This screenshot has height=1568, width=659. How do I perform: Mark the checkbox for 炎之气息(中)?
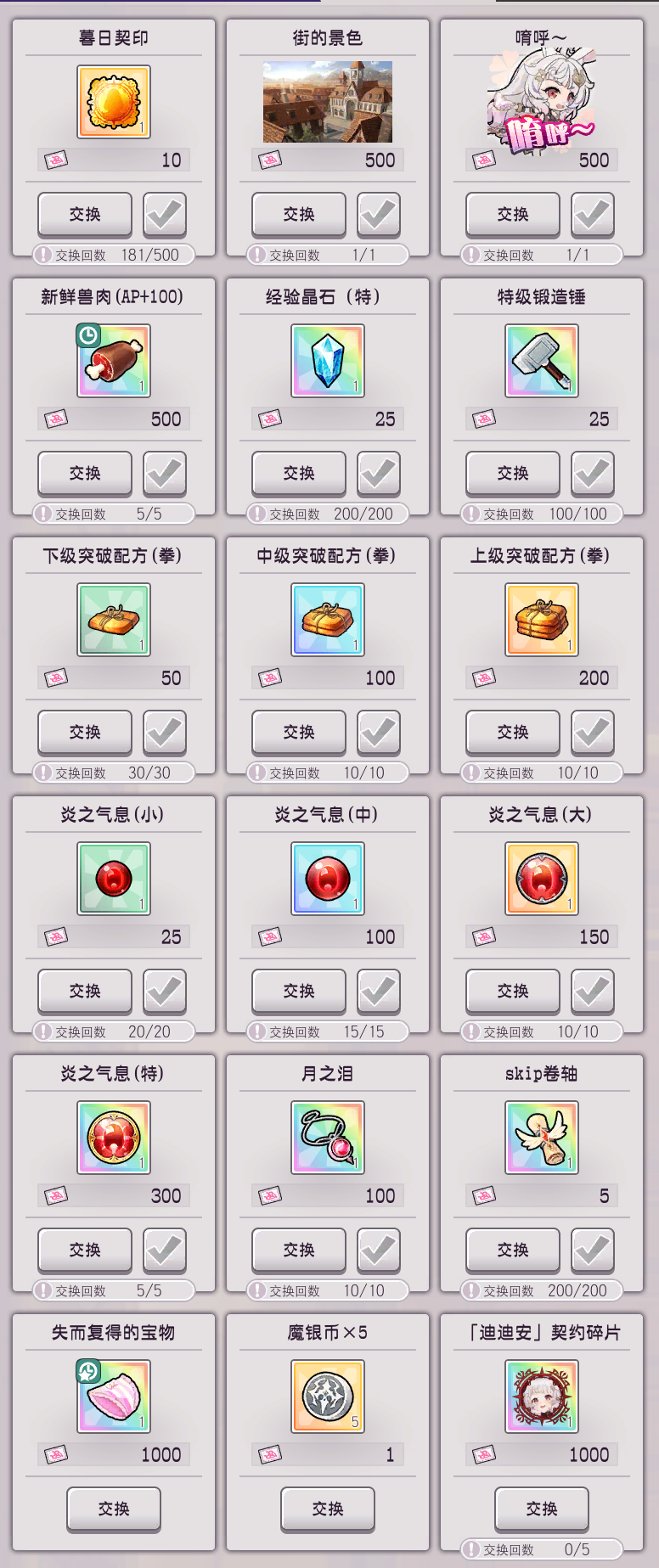(378, 991)
